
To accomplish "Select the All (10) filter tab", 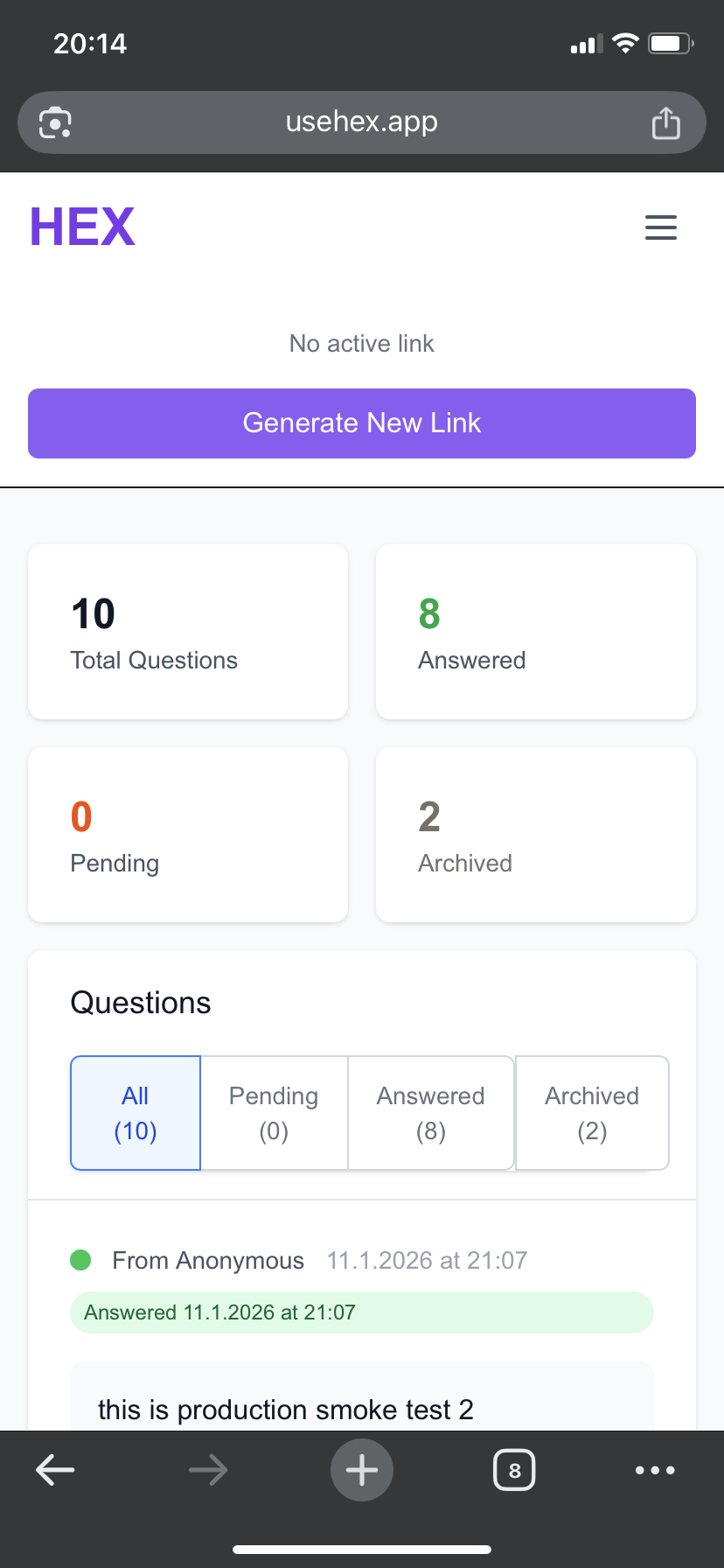I will [136, 1113].
